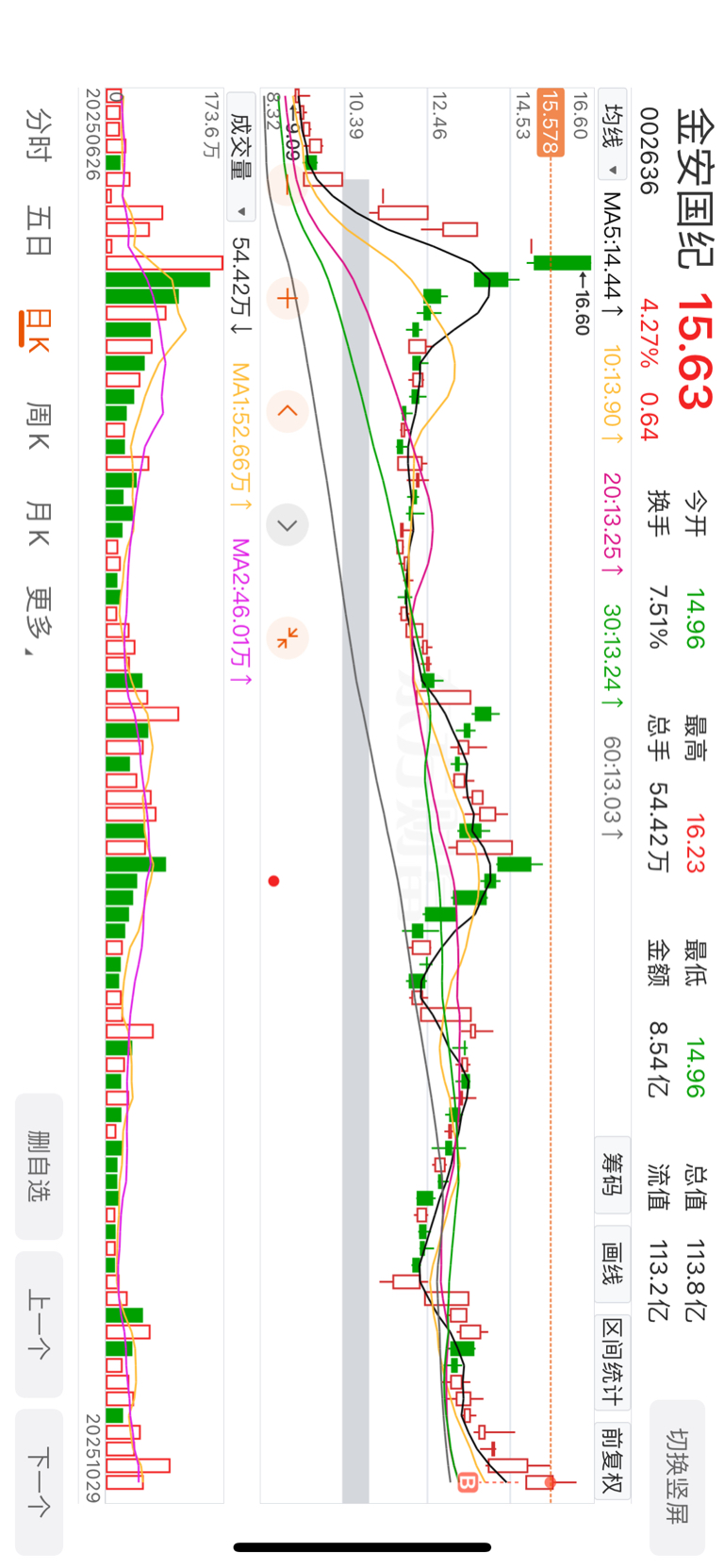This screenshot has width=724, height=1568.
Task: Select the 日K chart tab
Action: 38,331
